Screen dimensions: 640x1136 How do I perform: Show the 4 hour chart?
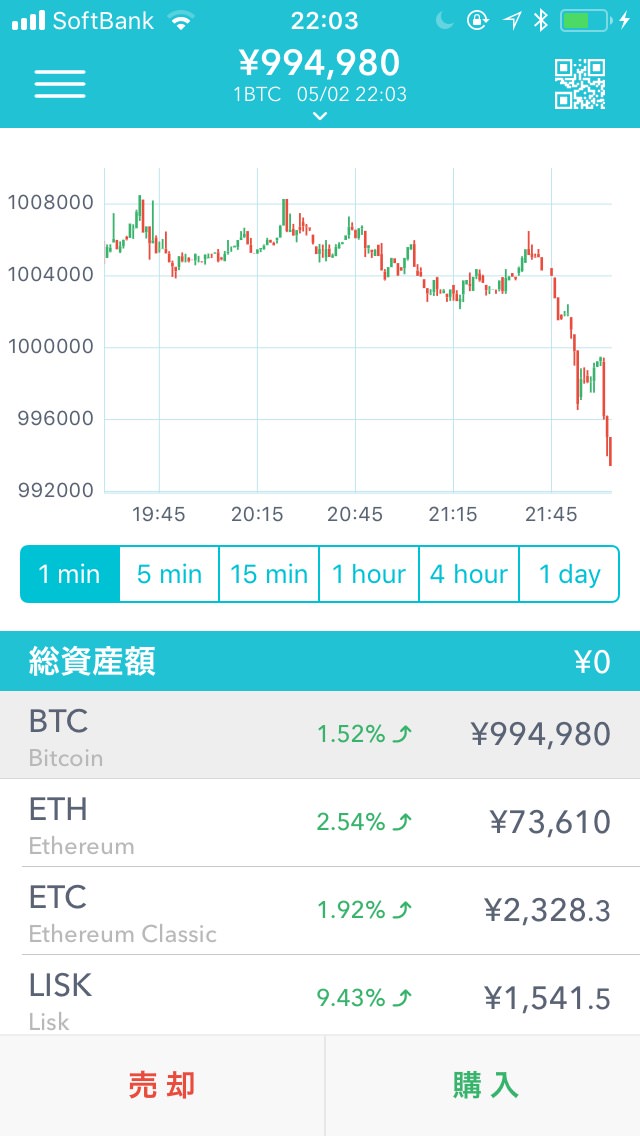click(x=469, y=574)
